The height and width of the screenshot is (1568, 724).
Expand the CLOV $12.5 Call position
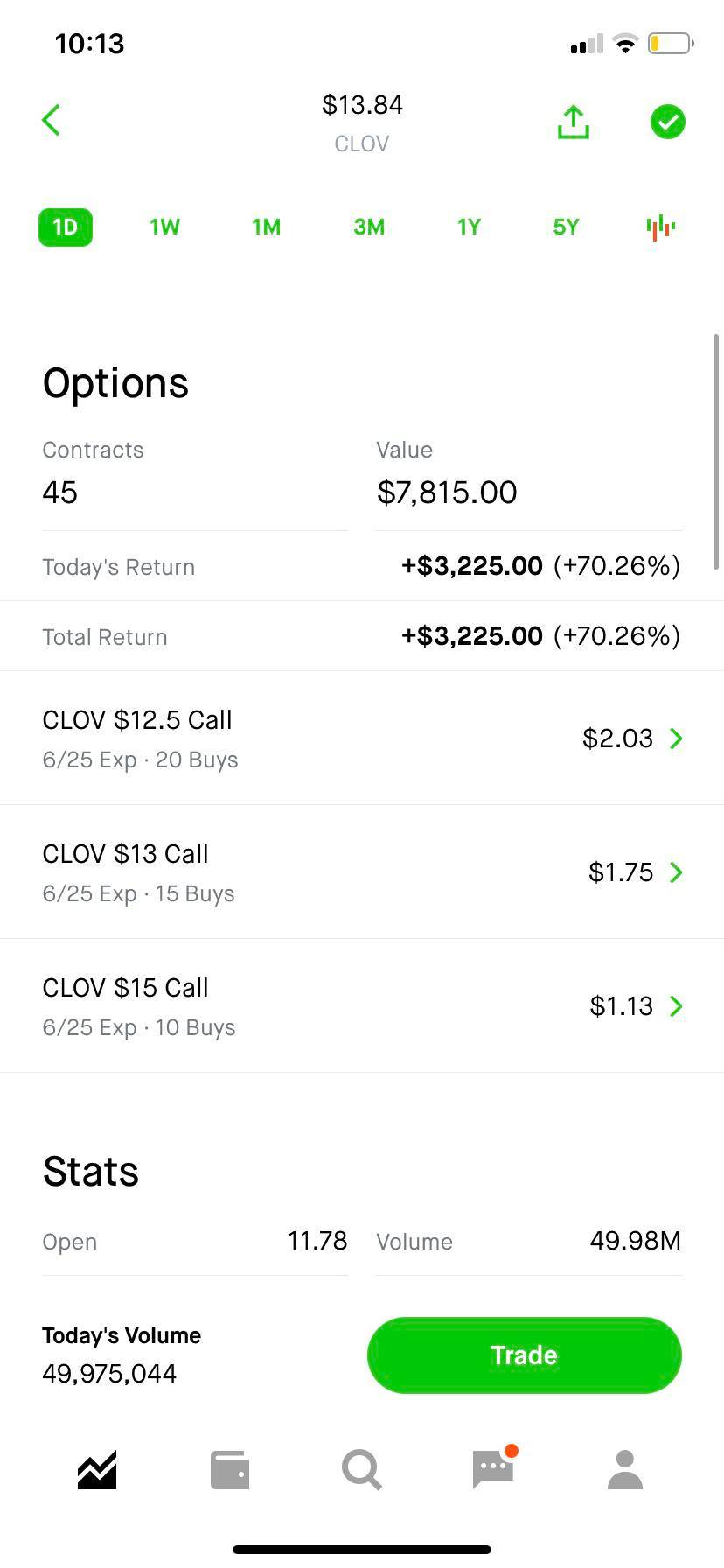pos(362,738)
